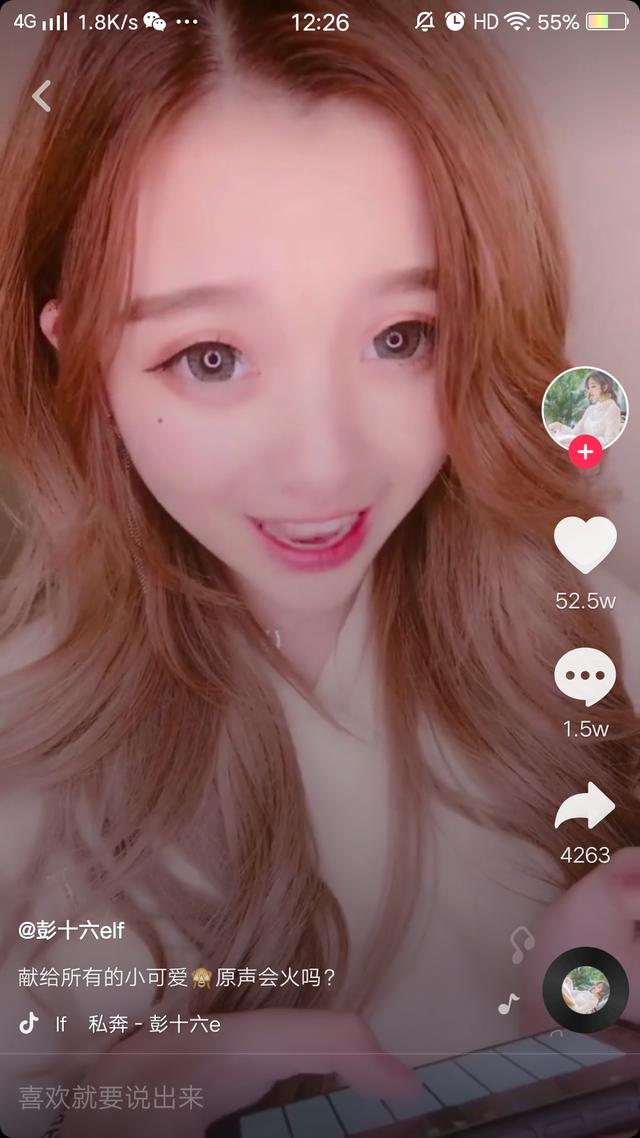Follow the creator with the red plus button
640x1138 pixels.
[586, 452]
